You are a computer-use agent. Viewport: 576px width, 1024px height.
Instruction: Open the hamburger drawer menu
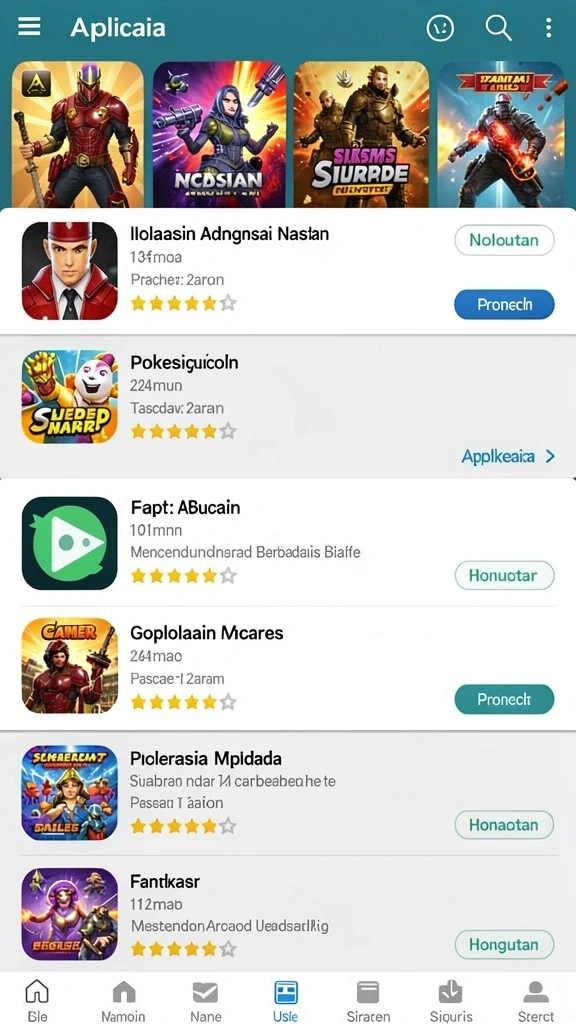point(29,27)
